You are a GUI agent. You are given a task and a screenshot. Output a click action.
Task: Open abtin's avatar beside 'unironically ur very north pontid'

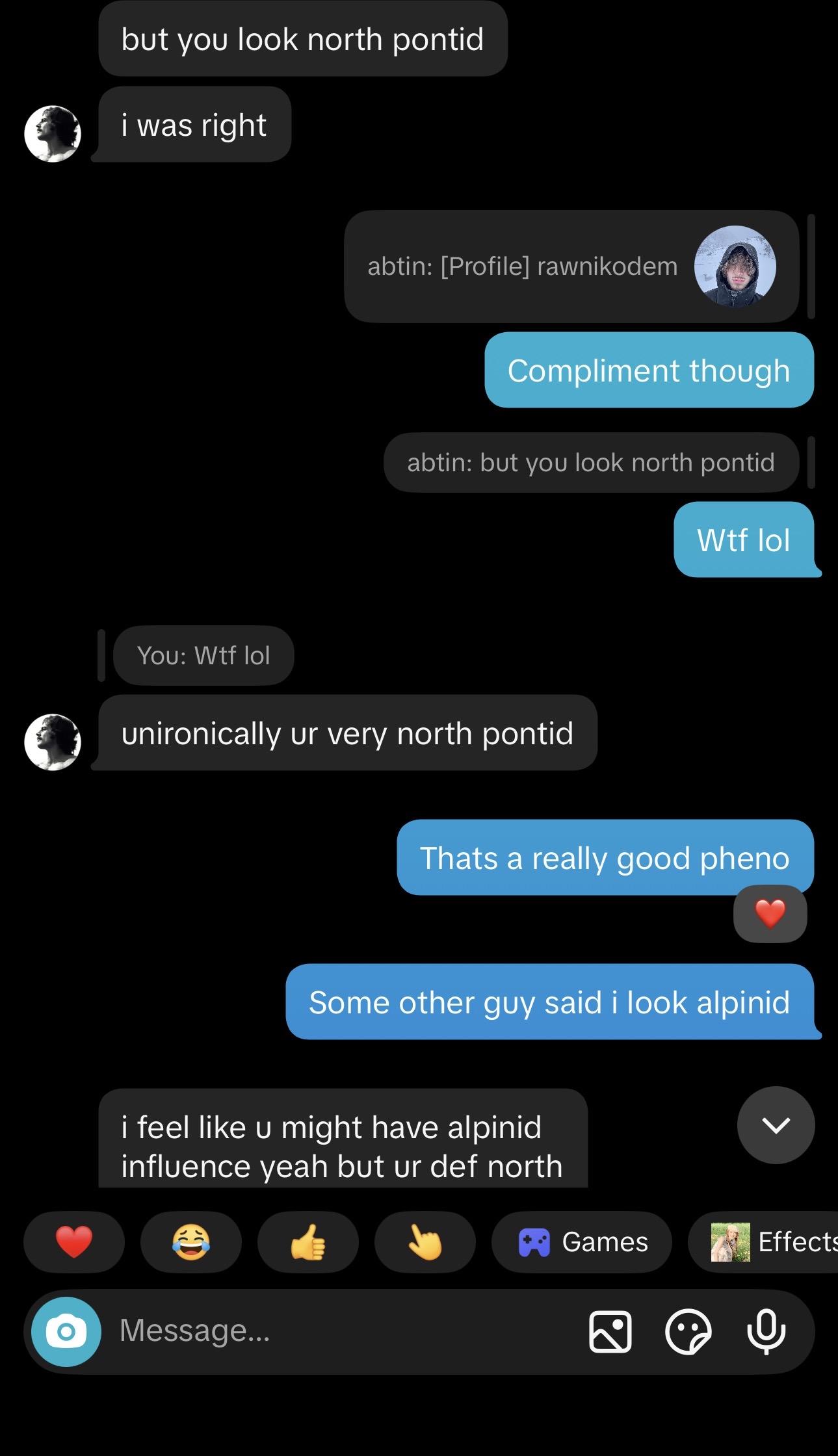click(x=53, y=742)
